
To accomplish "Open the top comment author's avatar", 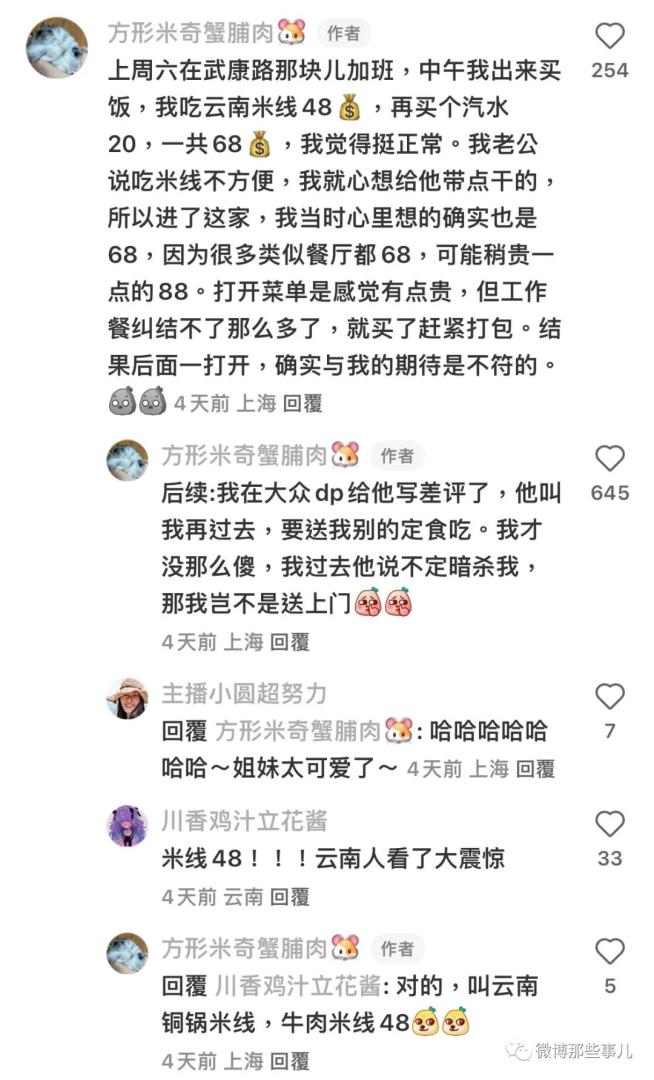I will click(x=56, y=47).
